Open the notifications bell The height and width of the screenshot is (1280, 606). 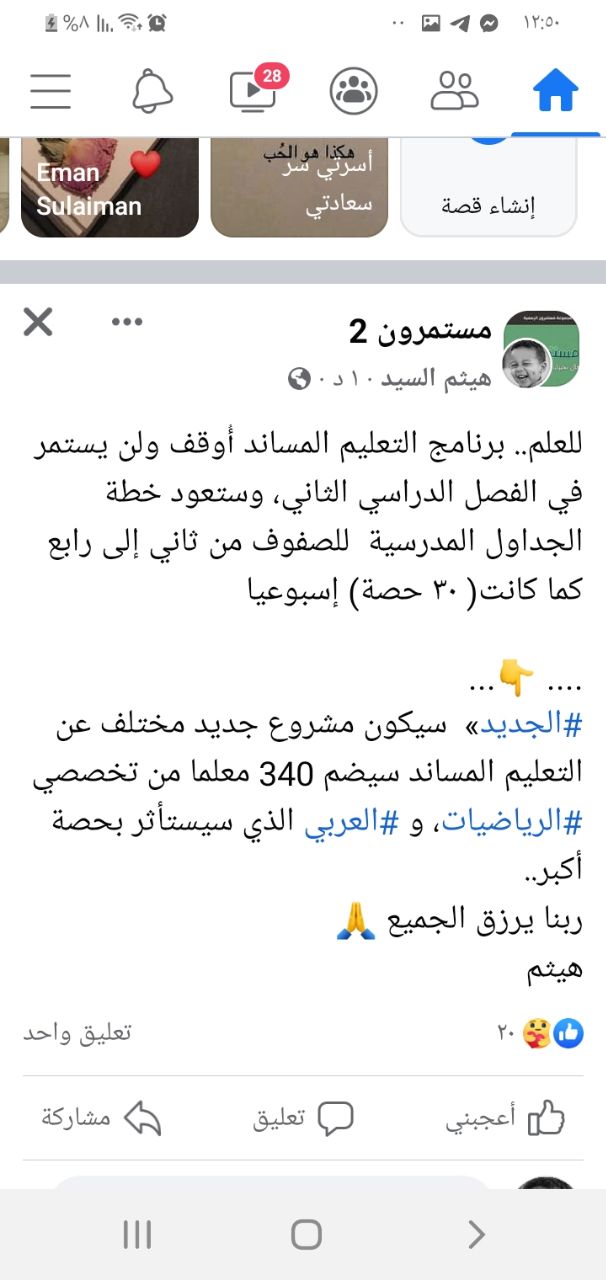(153, 92)
